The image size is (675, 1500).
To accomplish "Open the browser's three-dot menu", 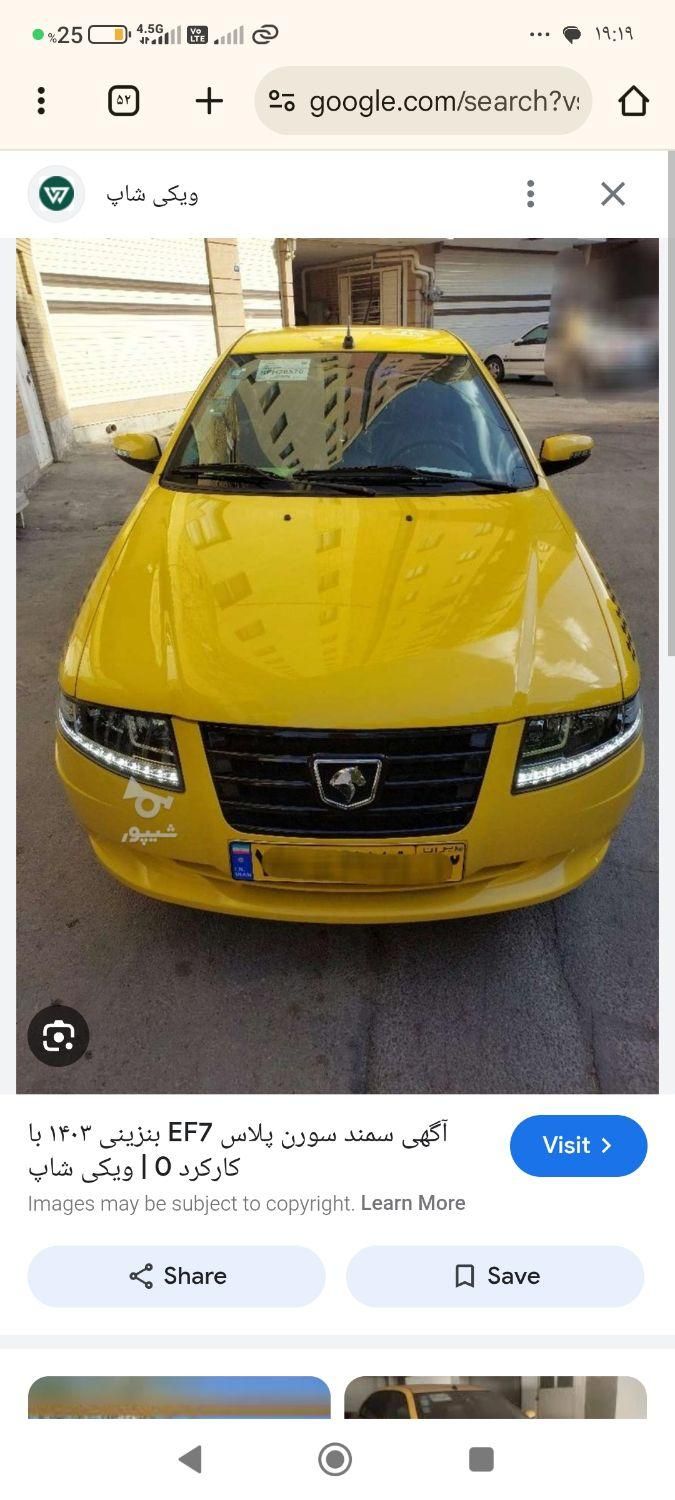I will pyautogui.click(x=41, y=101).
